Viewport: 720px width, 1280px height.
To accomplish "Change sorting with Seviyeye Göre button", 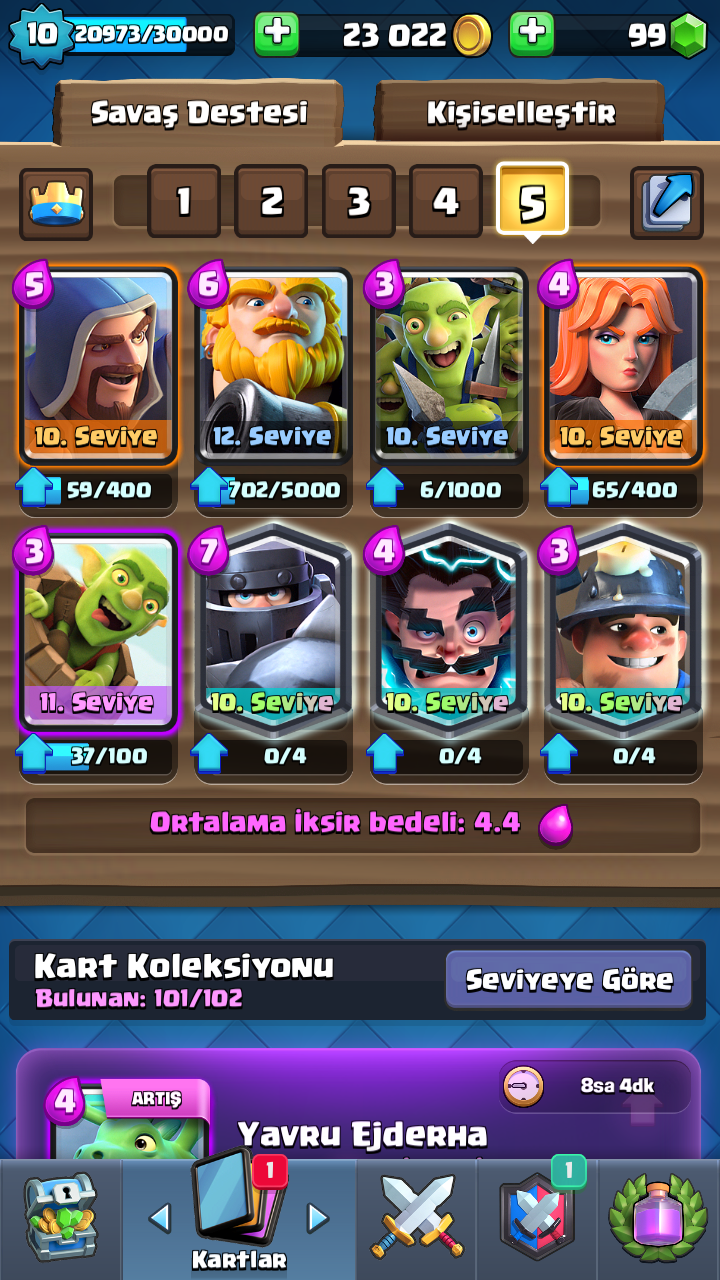I will [x=569, y=979].
